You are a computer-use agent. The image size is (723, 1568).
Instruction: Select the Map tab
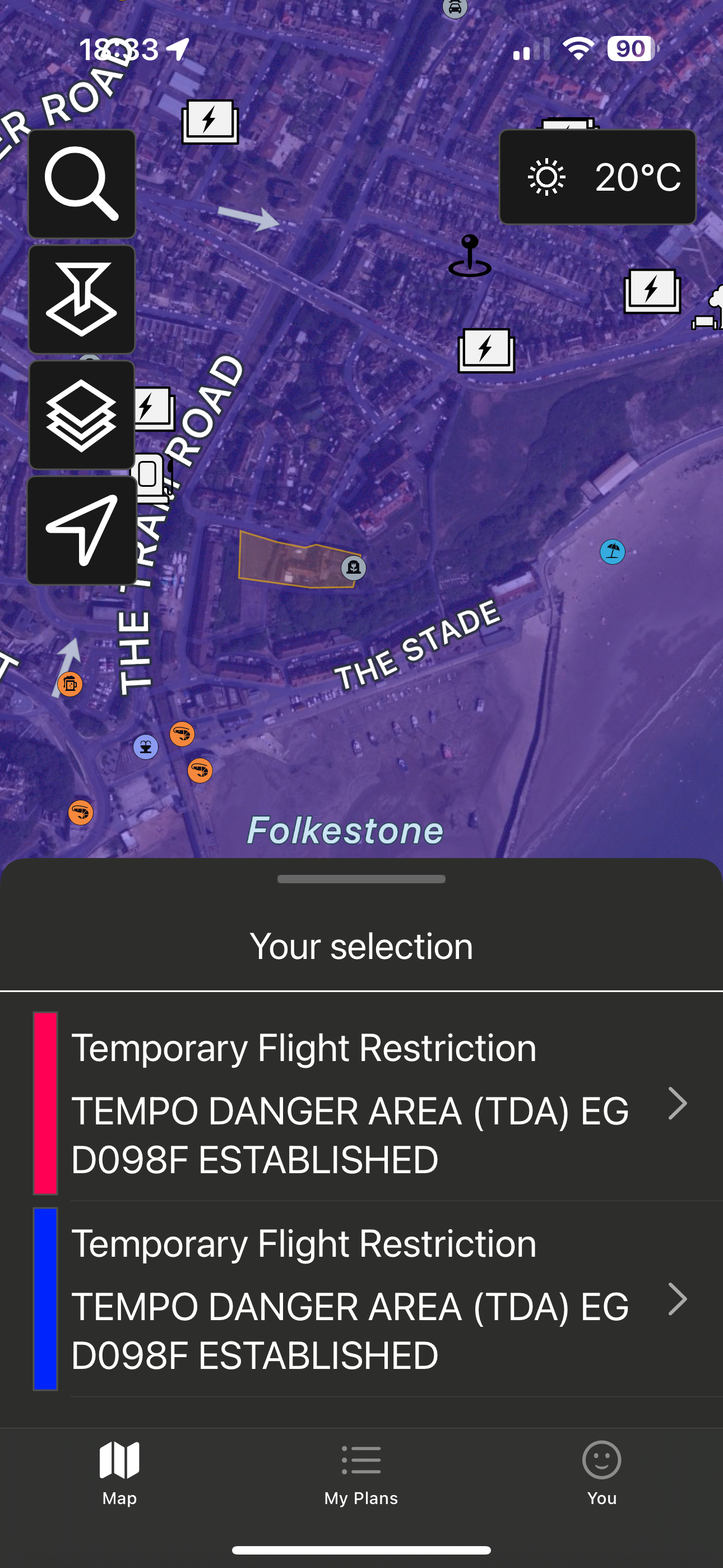[x=119, y=1473]
